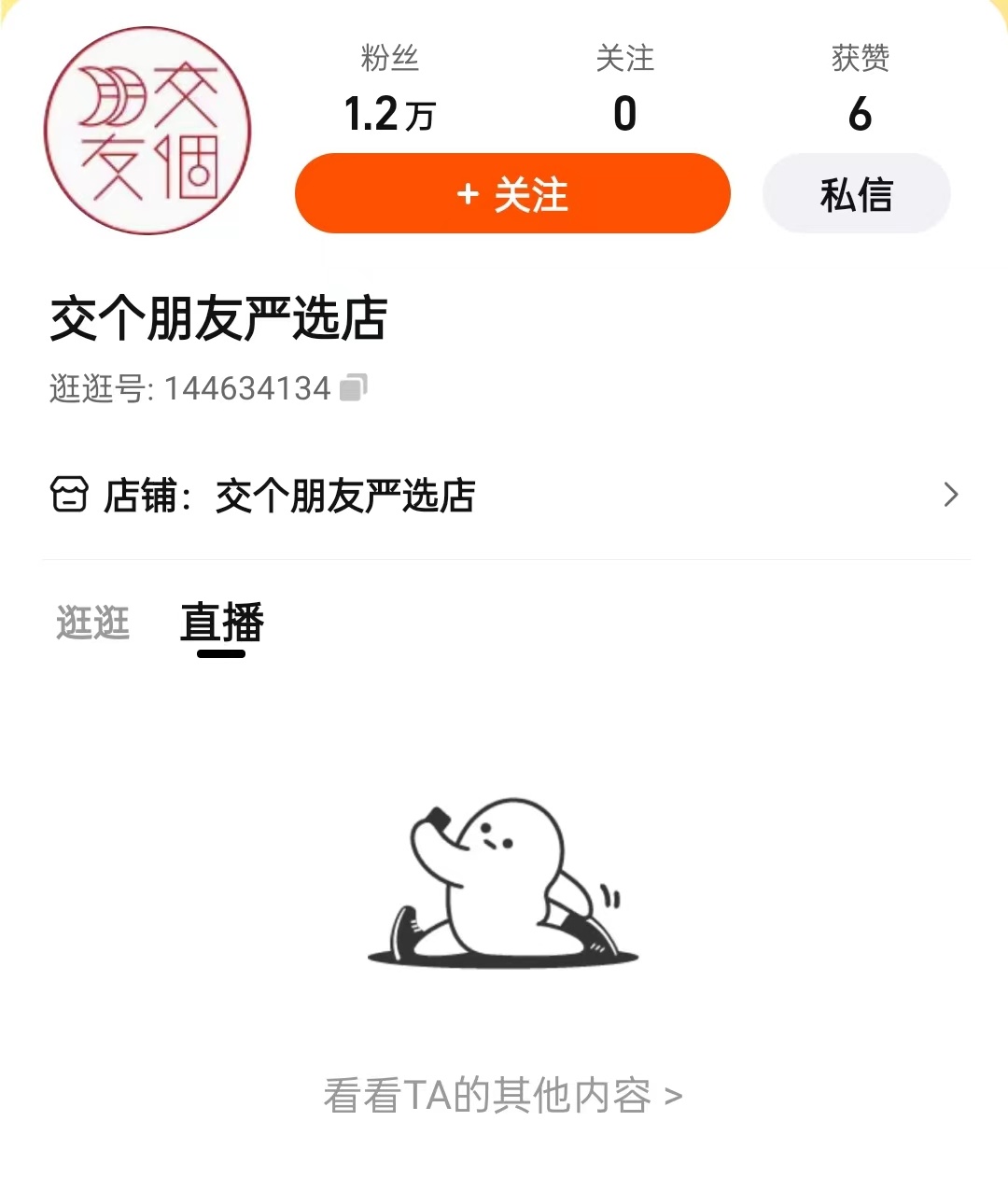Send a private message via 私信
Viewport: 1008px width, 1191px height.
[856, 194]
